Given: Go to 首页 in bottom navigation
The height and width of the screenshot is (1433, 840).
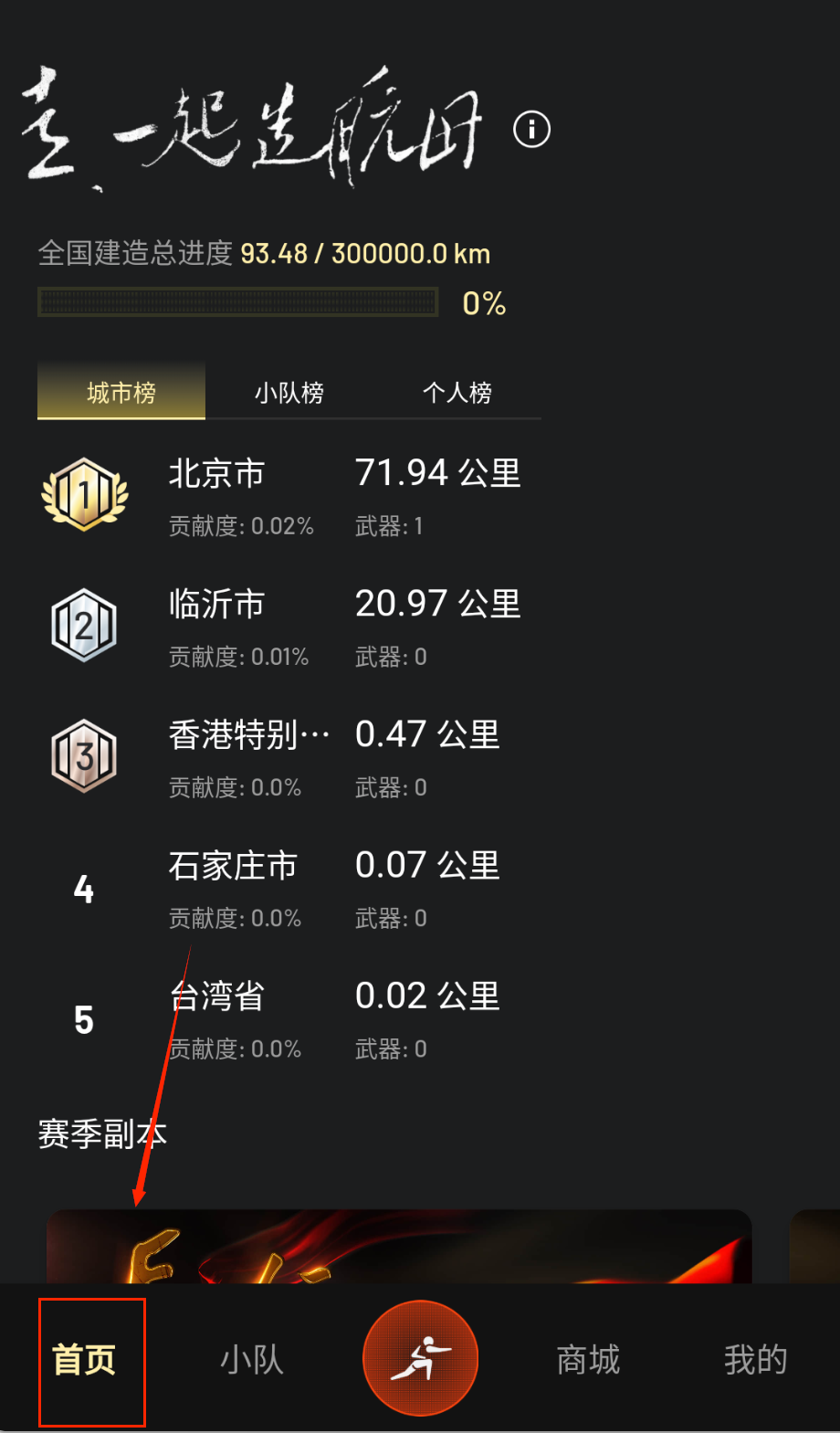Looking at the screenshot, I should pos(84,1360).
